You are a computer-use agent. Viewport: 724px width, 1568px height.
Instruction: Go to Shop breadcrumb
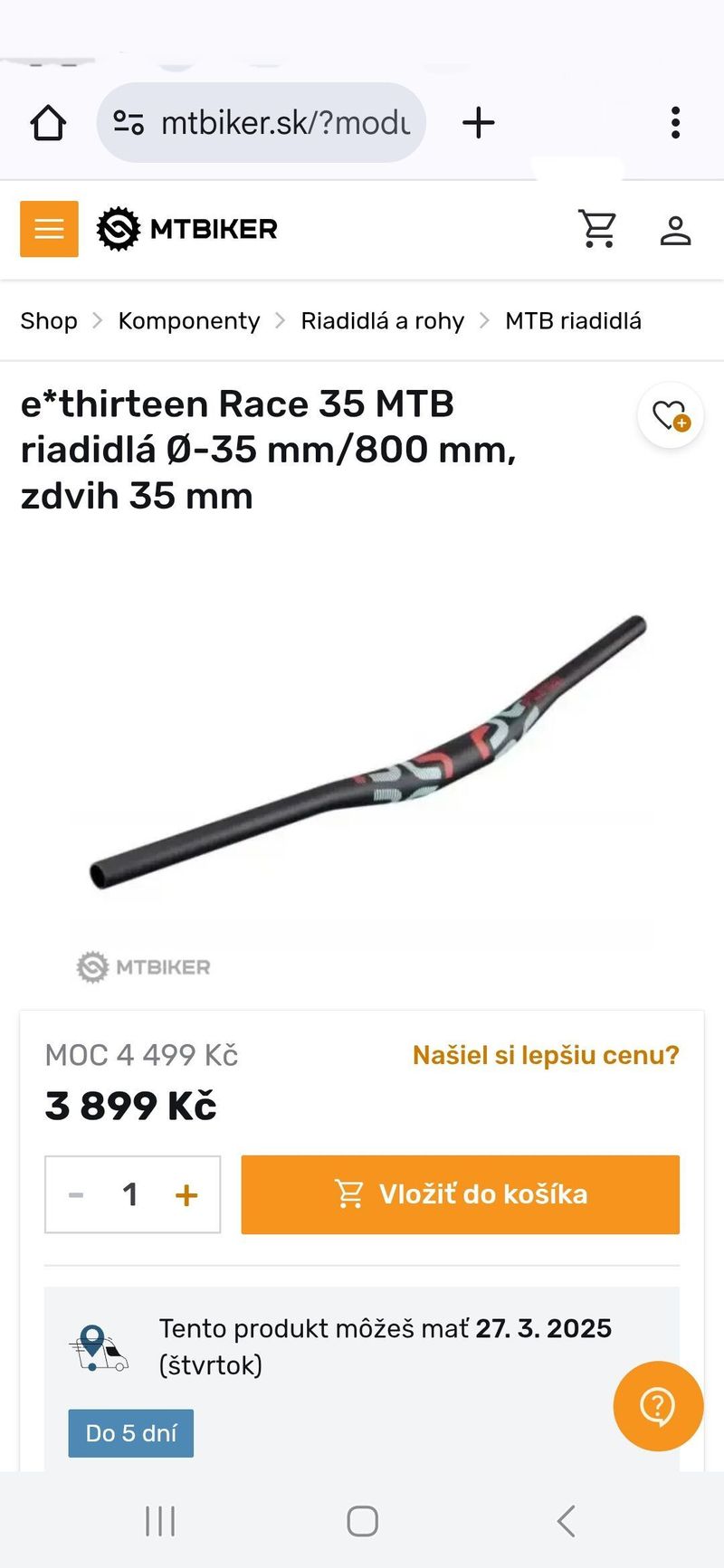point(49,321)
